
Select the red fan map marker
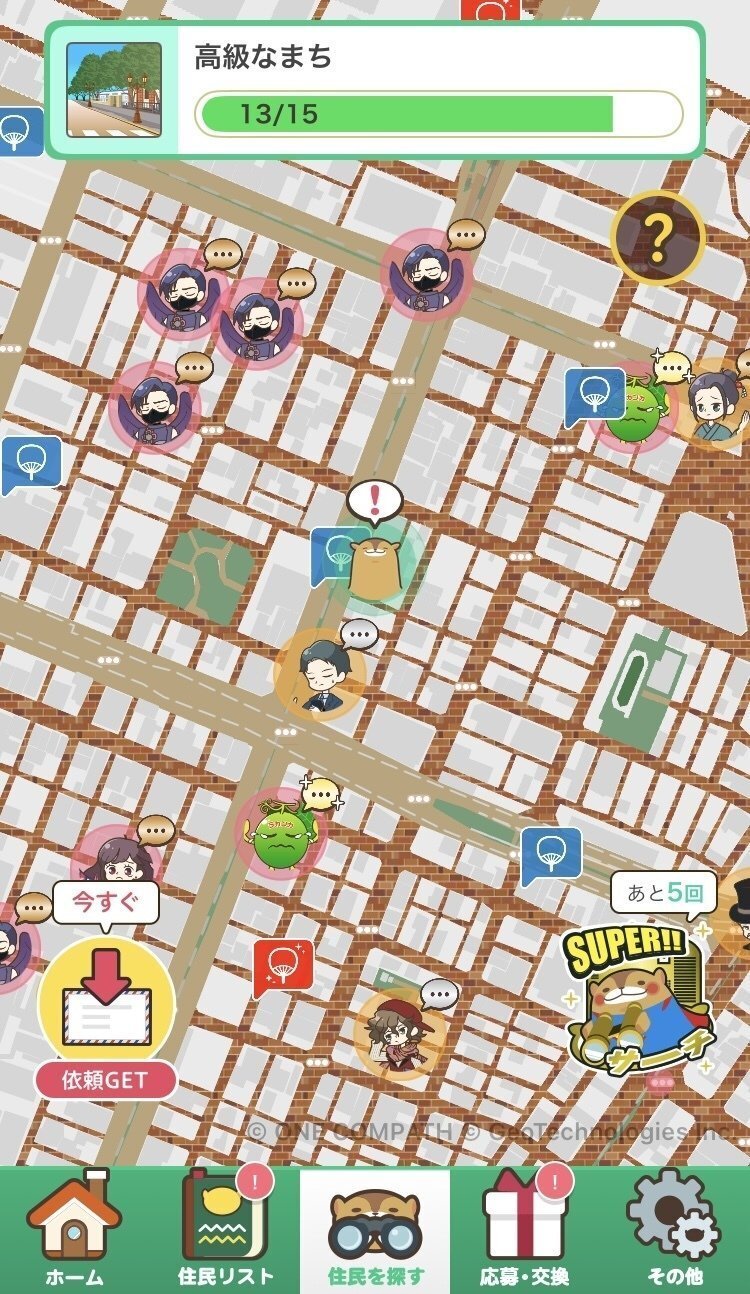click(282, 964)
